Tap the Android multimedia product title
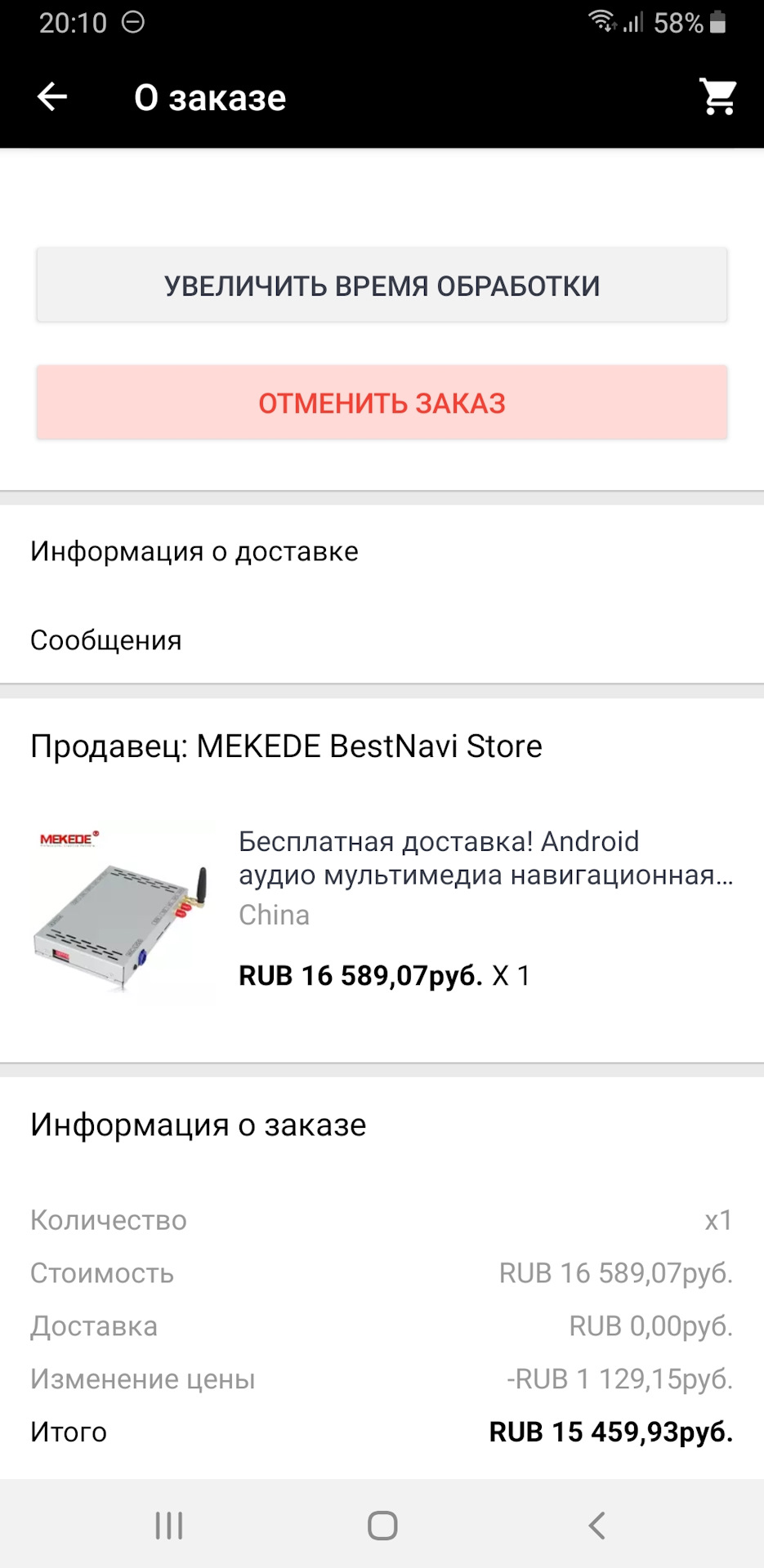The width and height of the screenshot is (764, 1568). click(486, 857)
